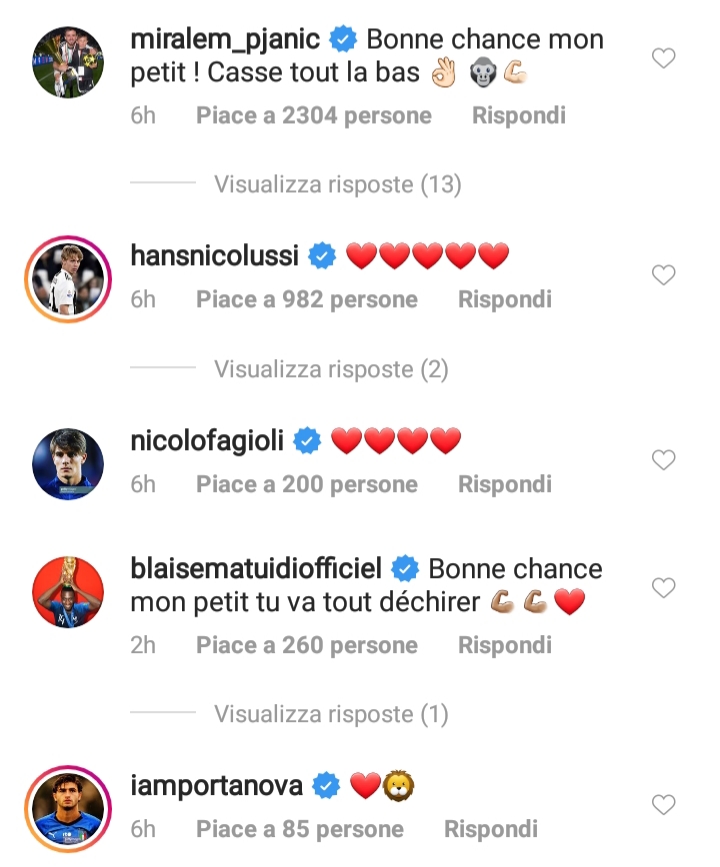Reply to iamportanova's comment

(490, 829)
